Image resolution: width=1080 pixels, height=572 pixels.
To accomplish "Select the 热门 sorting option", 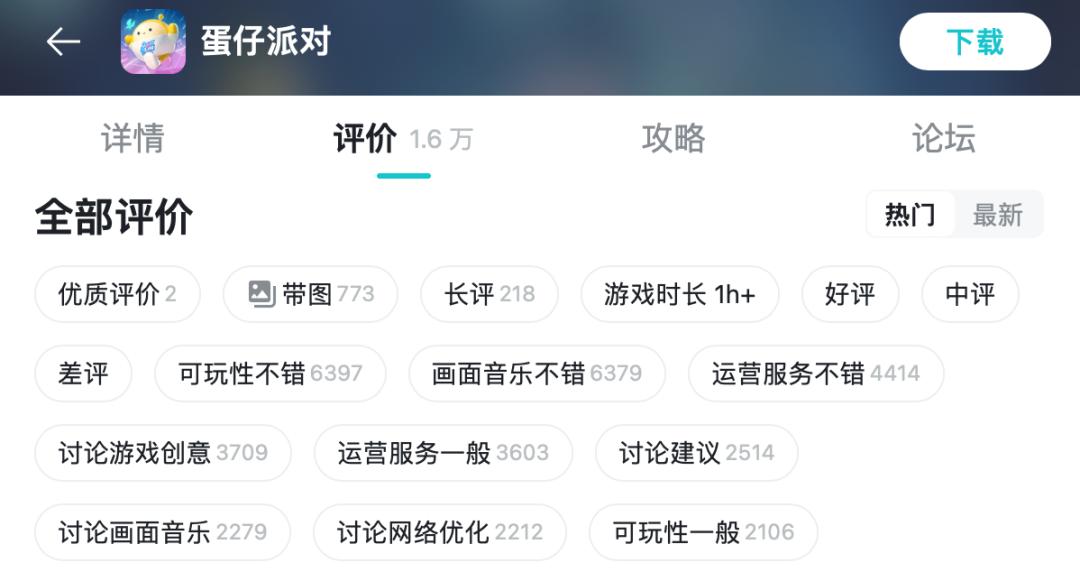I will (x=910, y=215).
